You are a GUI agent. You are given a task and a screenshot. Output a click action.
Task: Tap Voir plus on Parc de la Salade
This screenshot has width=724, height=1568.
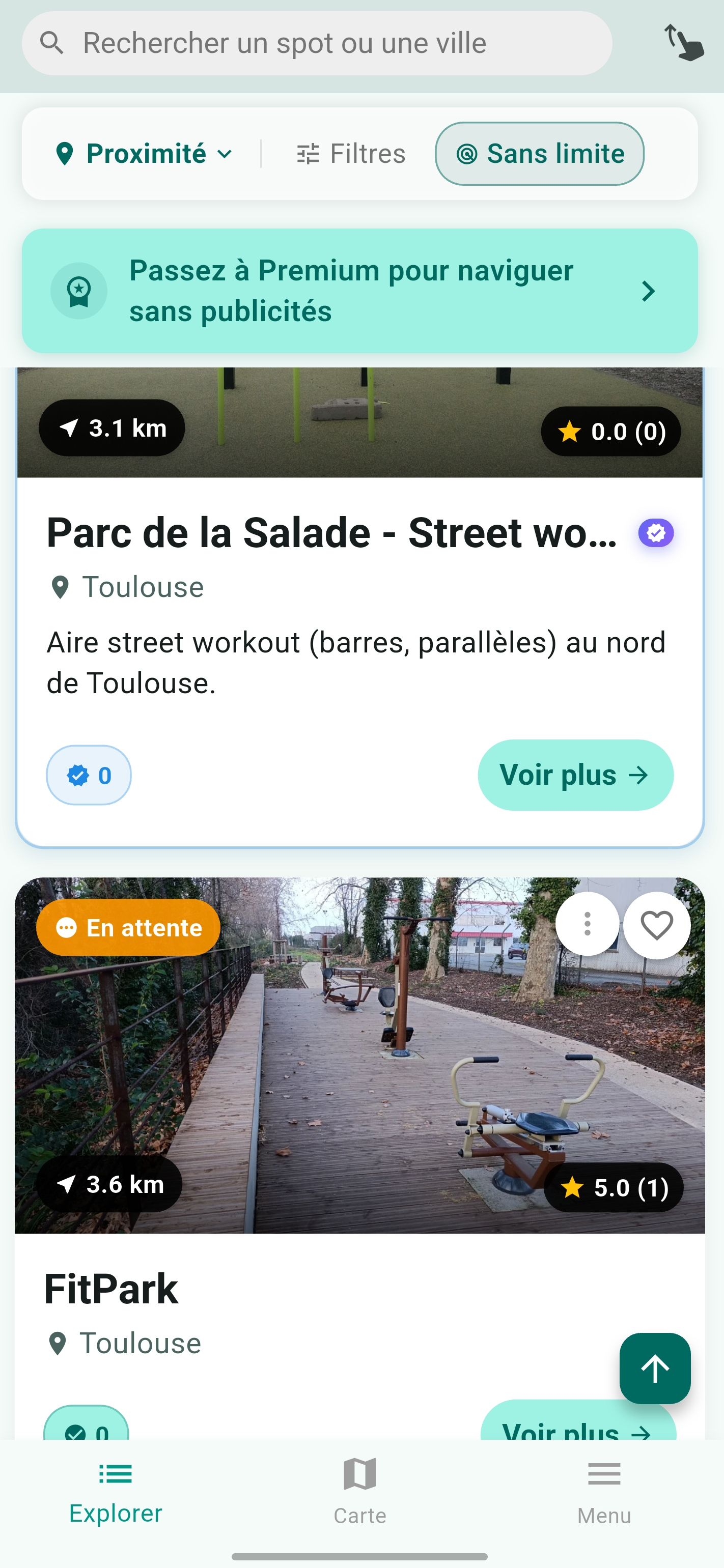coord(575,775)
